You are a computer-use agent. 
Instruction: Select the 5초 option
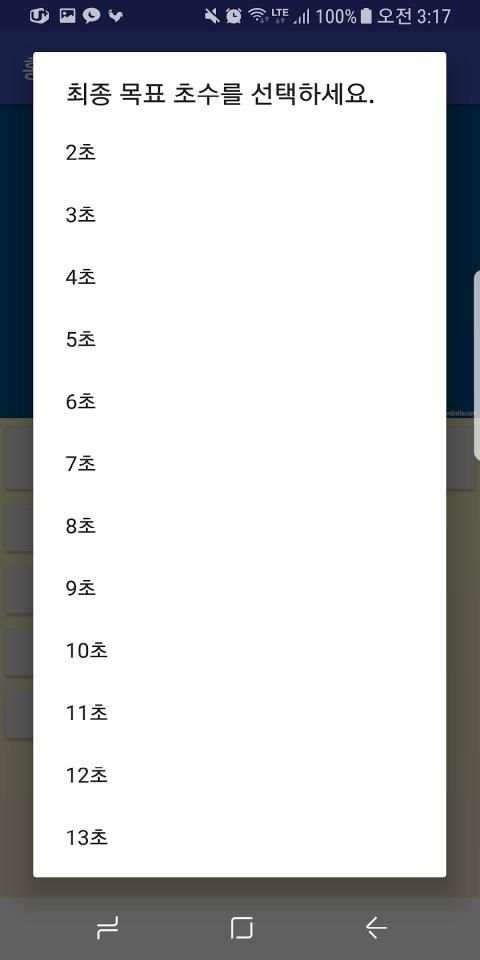click(x=239, y=340)
